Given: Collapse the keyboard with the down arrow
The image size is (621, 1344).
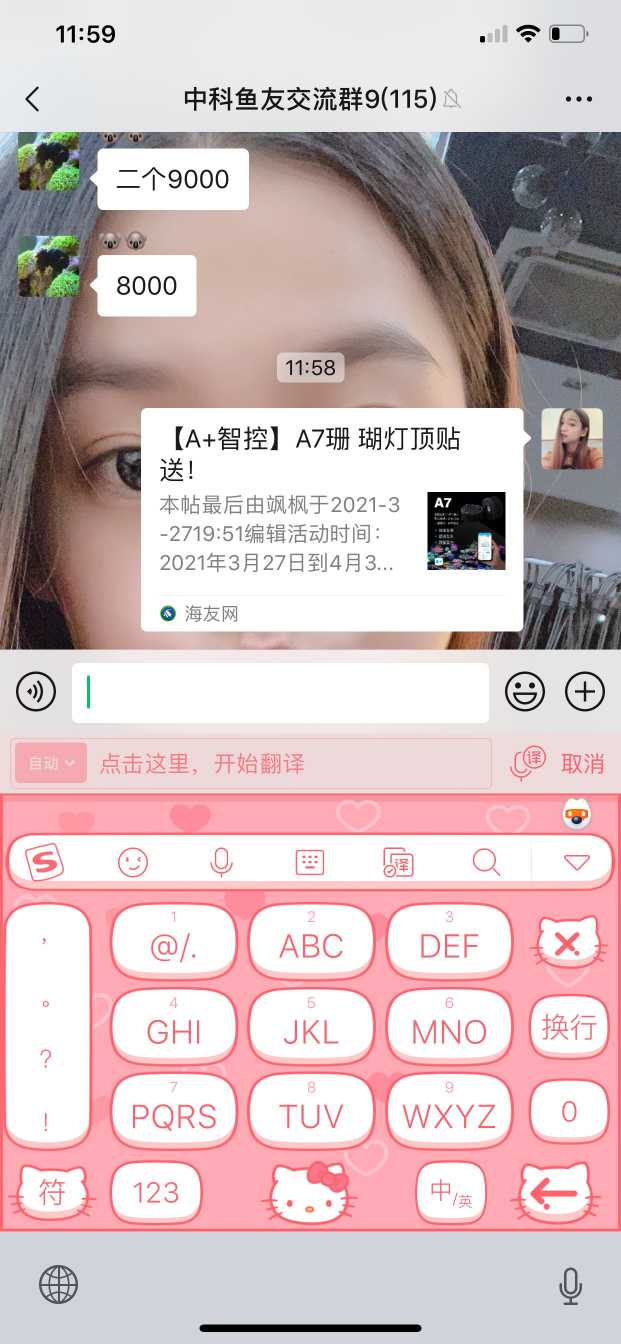Looking at the screenshot, I should [x=577, y=862].
